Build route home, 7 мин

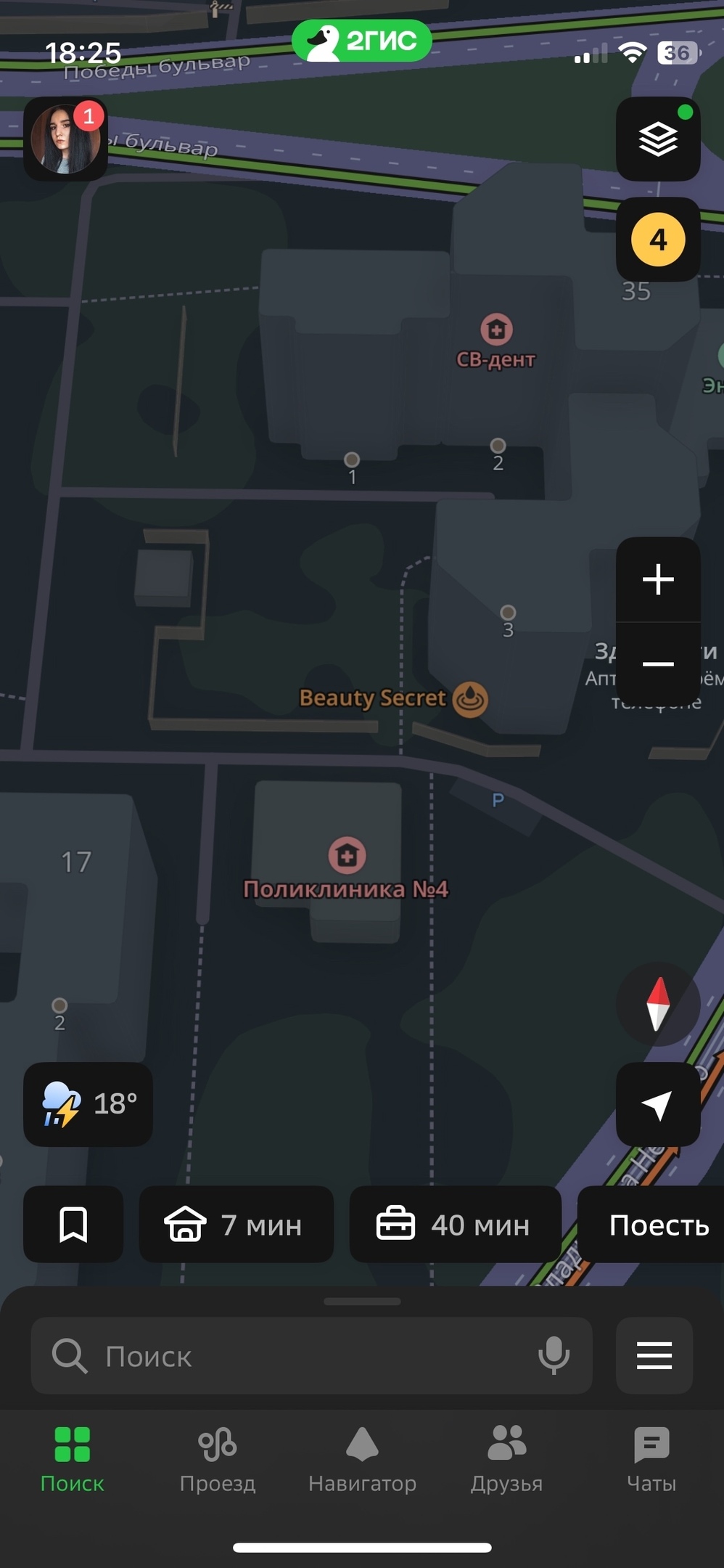[236, 1225]
